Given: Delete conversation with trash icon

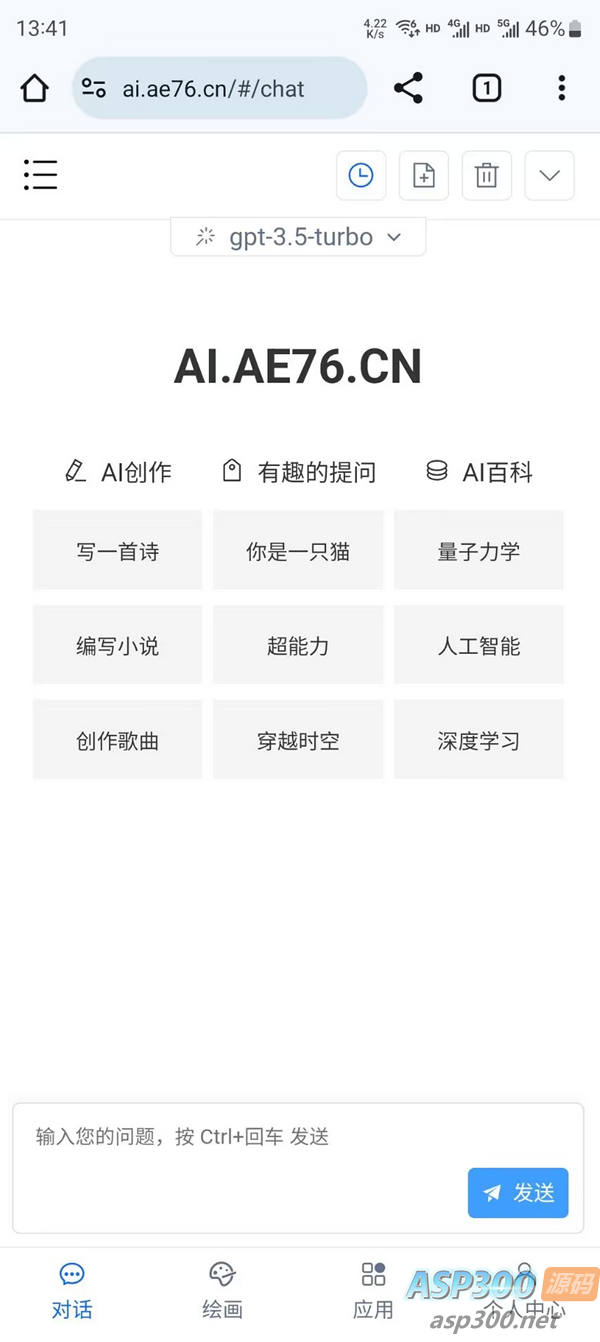Looking at the screenshot, I should pyautogui.click(x=487, y=176).
